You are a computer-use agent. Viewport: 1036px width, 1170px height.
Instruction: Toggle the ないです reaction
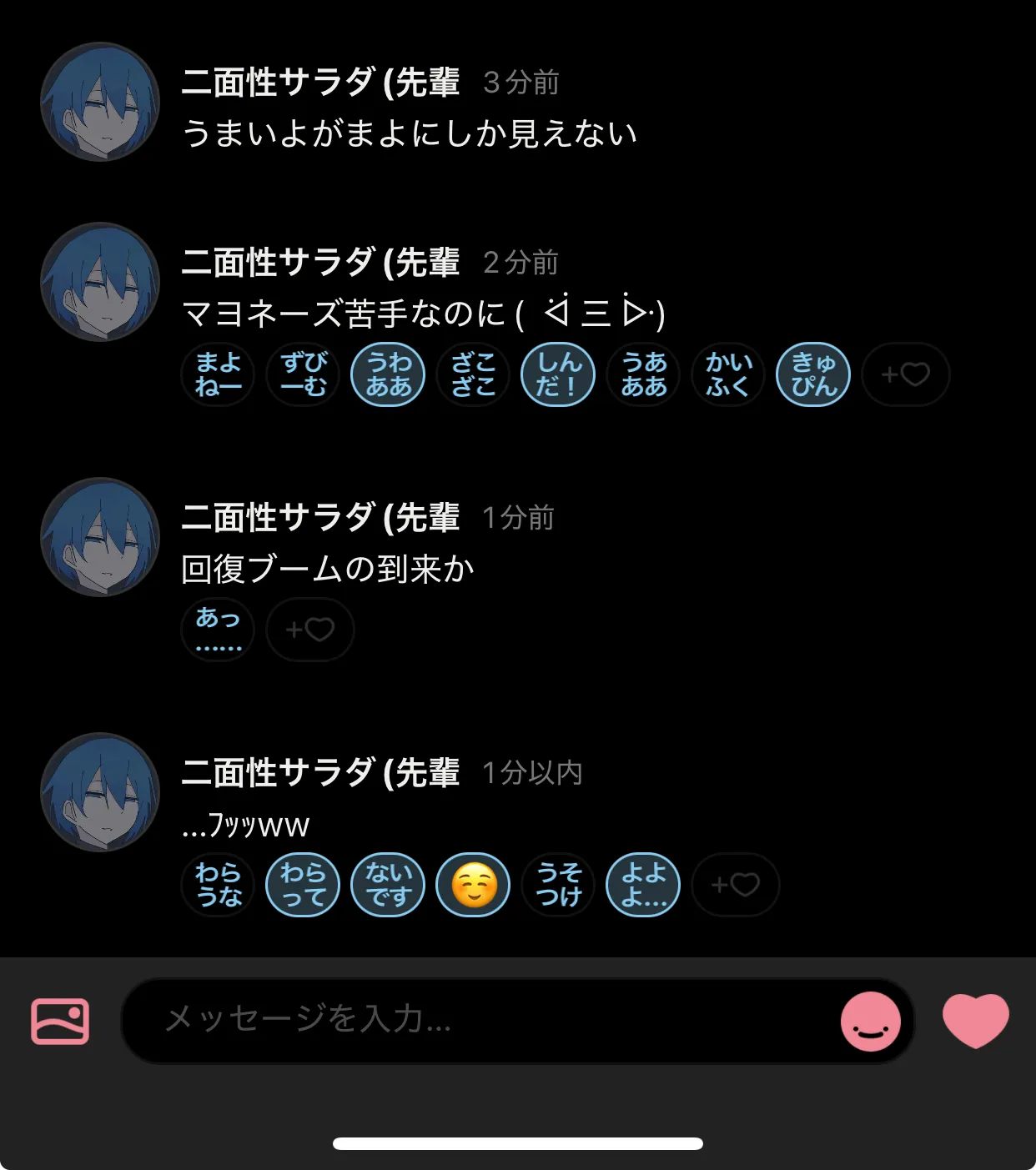pyautogui.click(x=388, y=885)
